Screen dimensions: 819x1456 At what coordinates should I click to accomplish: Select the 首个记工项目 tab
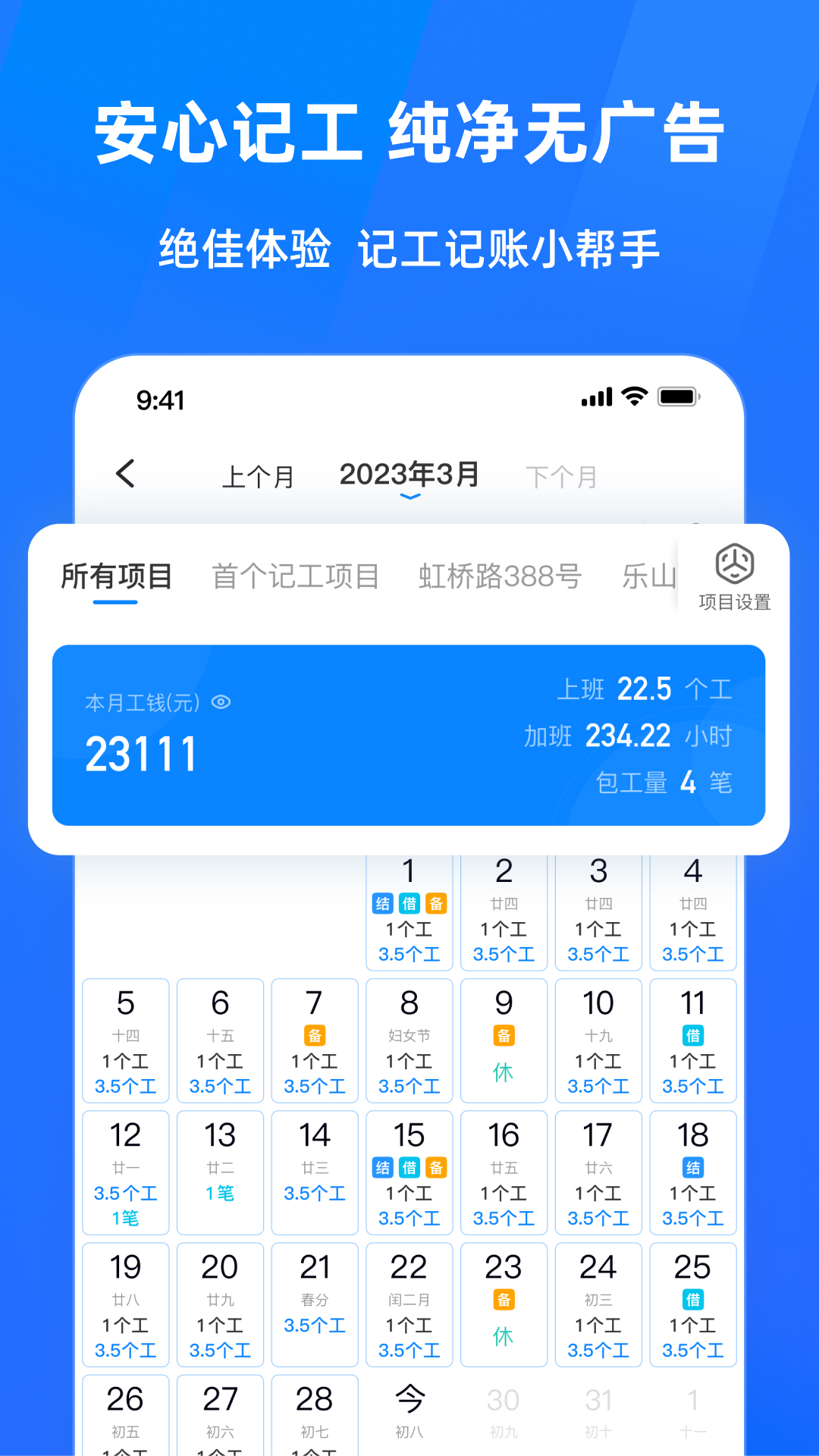click(296, 575)
